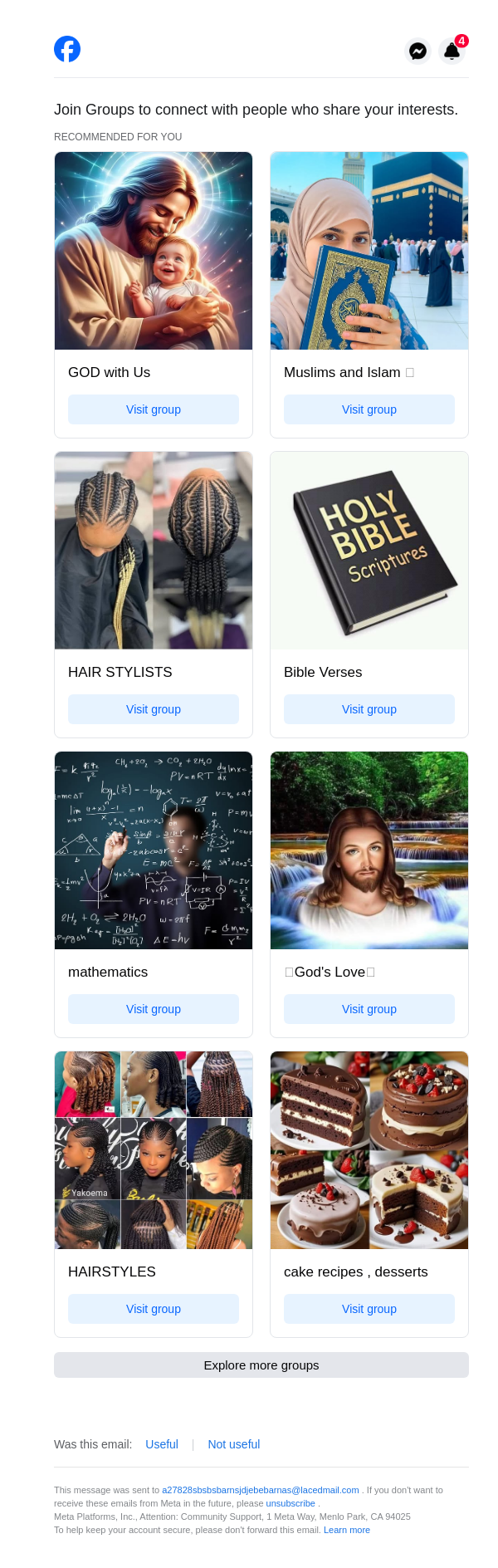The width and height of the screenshot is (498, 1568).
Task: Open the Messenger icon
Action: [418, 51]
